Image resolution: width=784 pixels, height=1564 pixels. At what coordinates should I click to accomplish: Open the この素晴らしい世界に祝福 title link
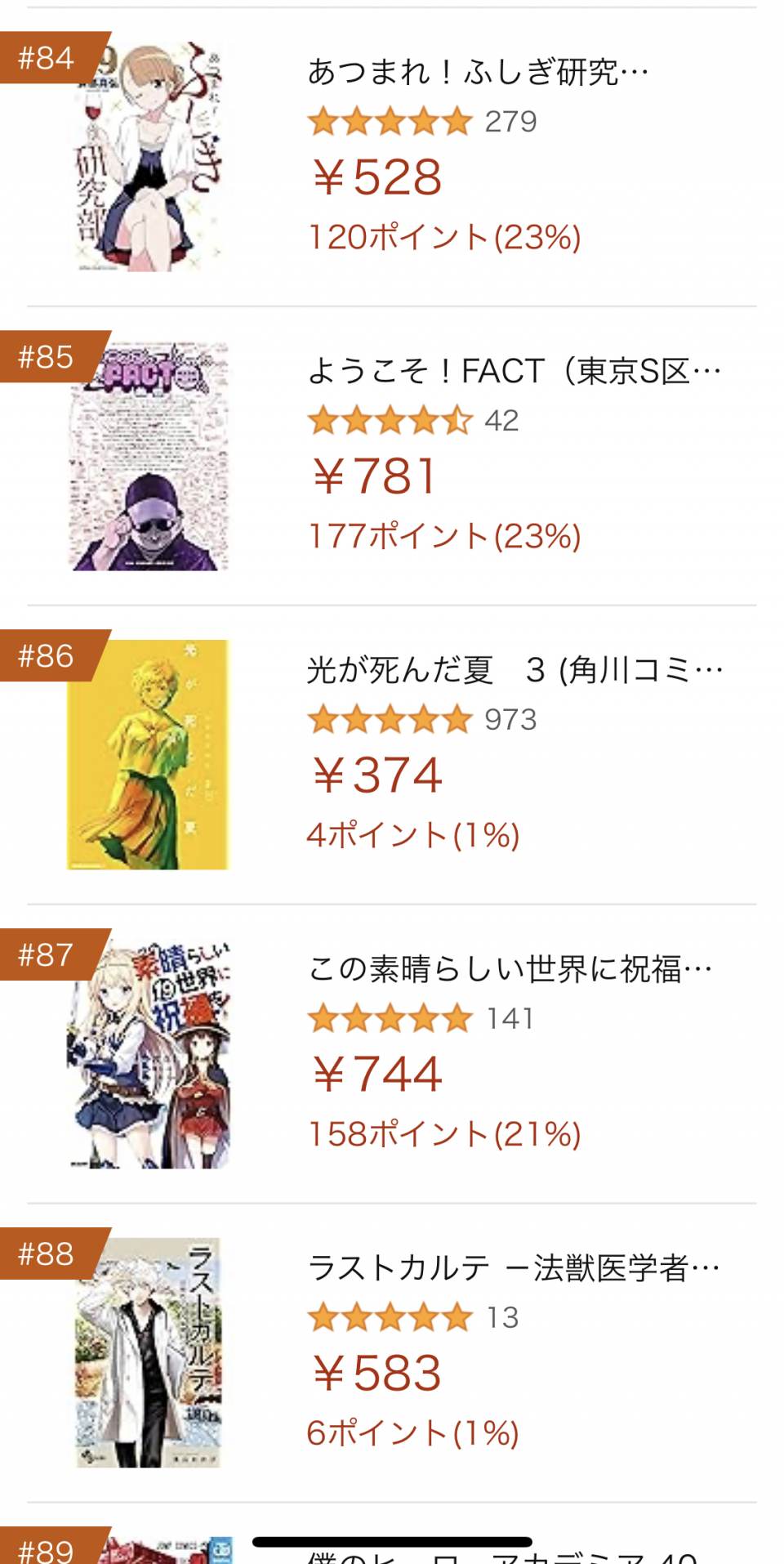pyautogui.click(x=510, y=969)
